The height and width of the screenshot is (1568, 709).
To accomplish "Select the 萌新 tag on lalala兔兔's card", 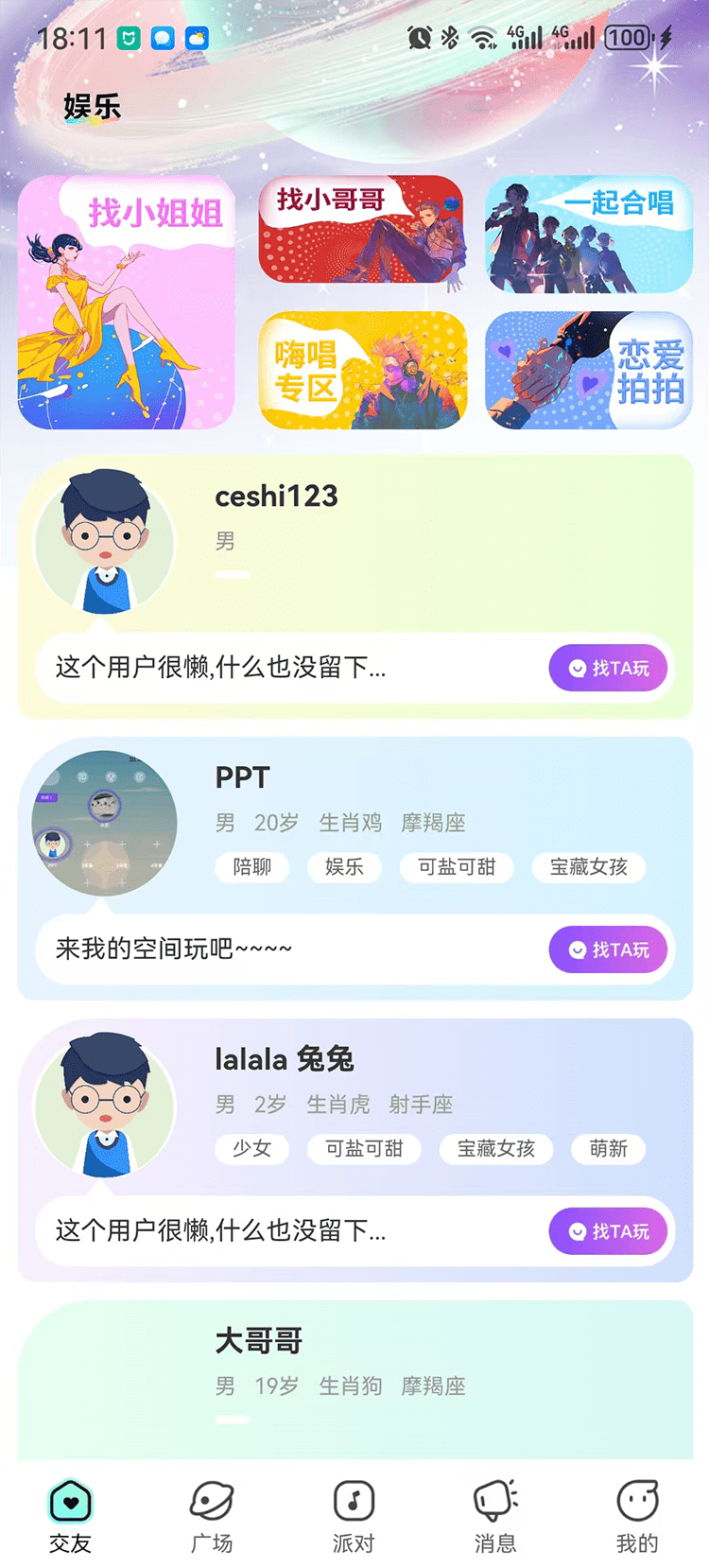I will pyautogui.click(x=607, y=1149).
